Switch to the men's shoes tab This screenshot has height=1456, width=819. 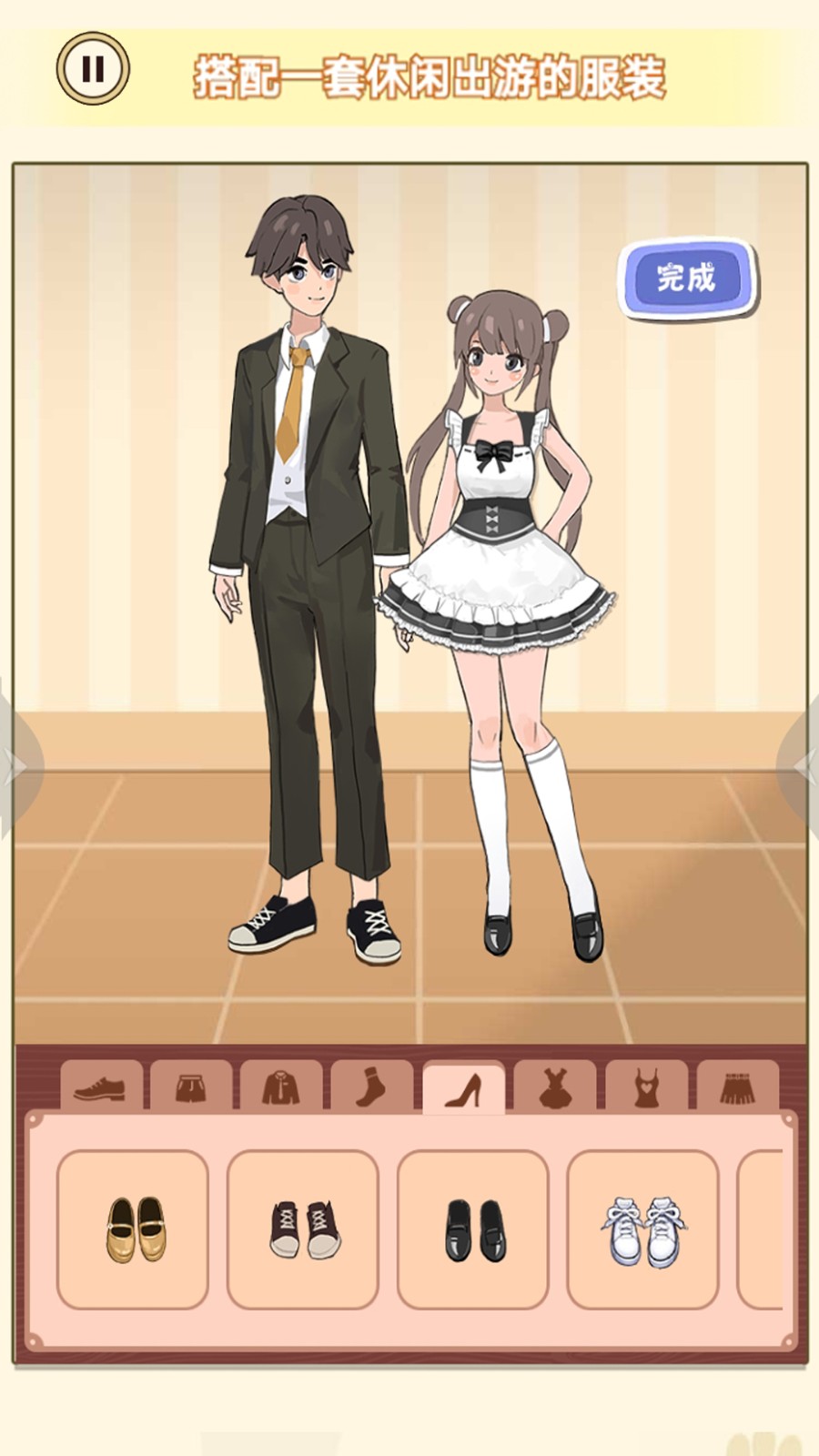(x=101, y=1087)
